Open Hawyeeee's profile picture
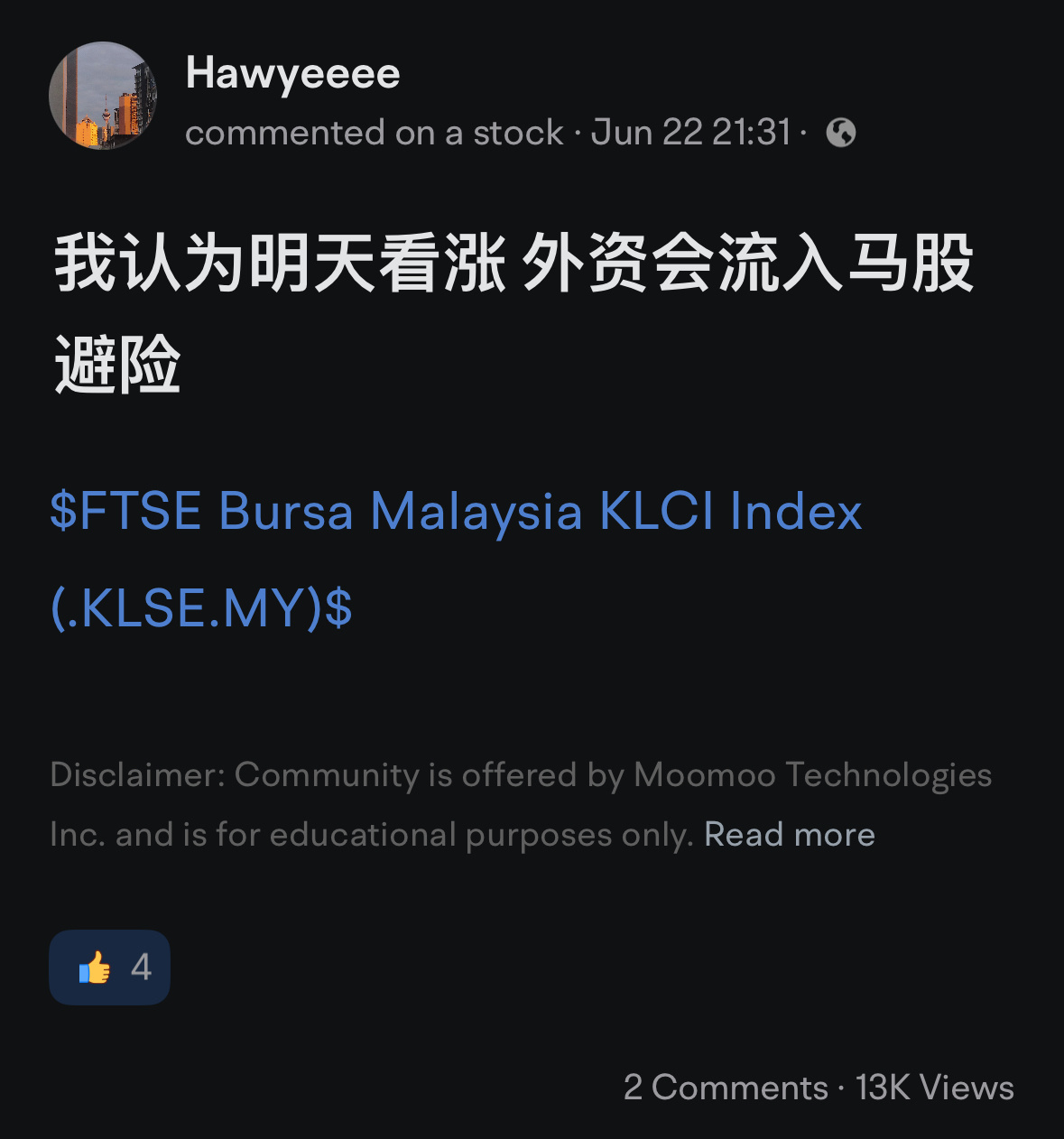 (103, 96)
